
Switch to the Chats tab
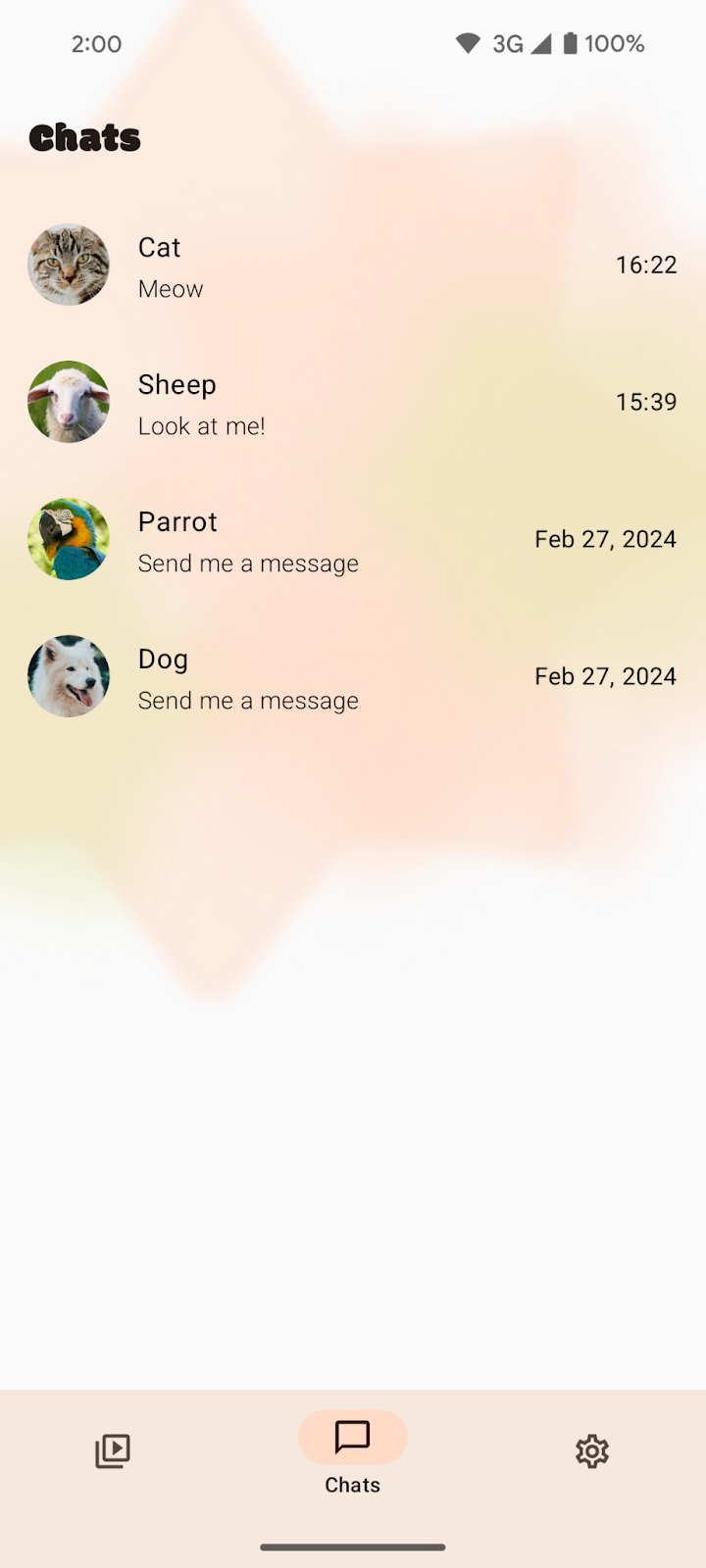point(352,1451)
